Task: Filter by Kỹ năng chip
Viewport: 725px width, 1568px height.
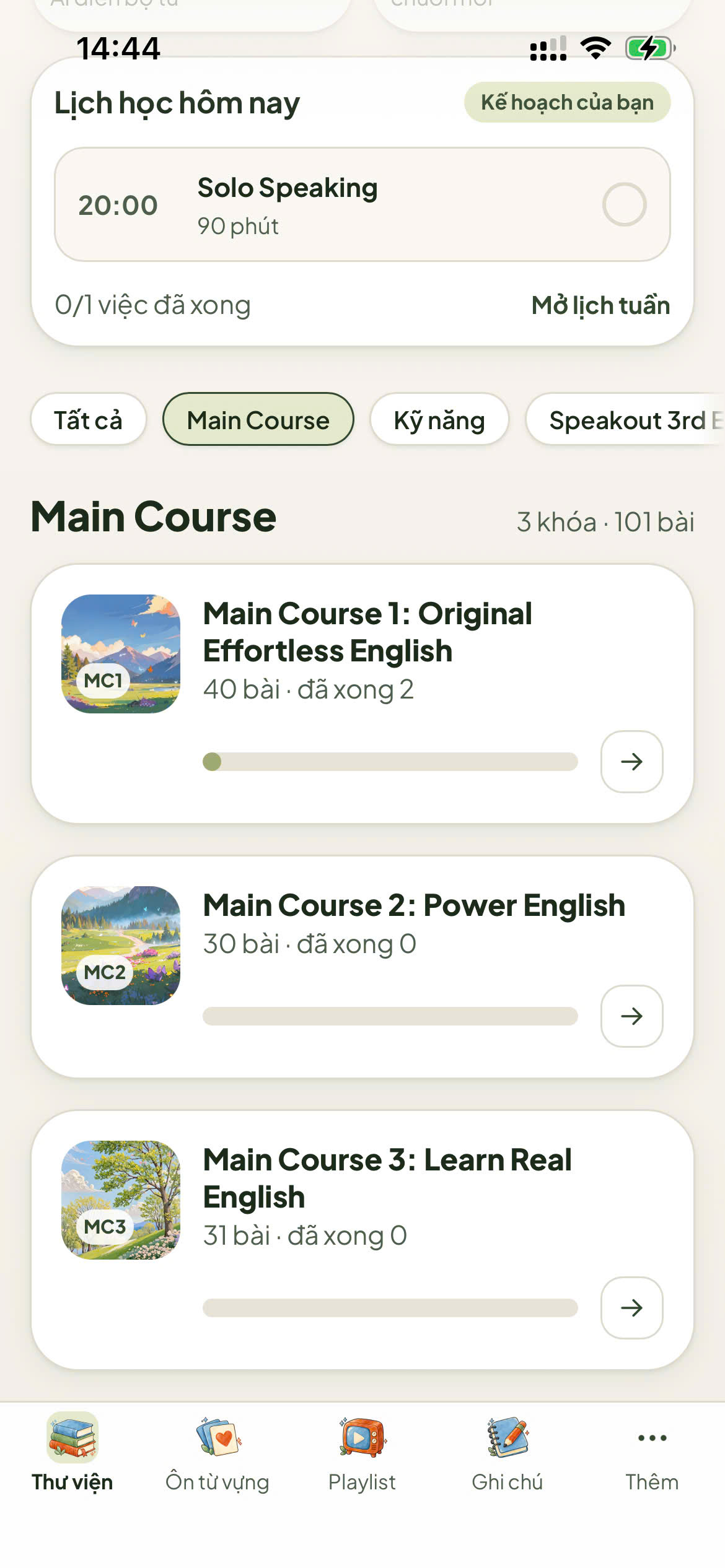Action: pyautogui.click(x=439, y=419)
